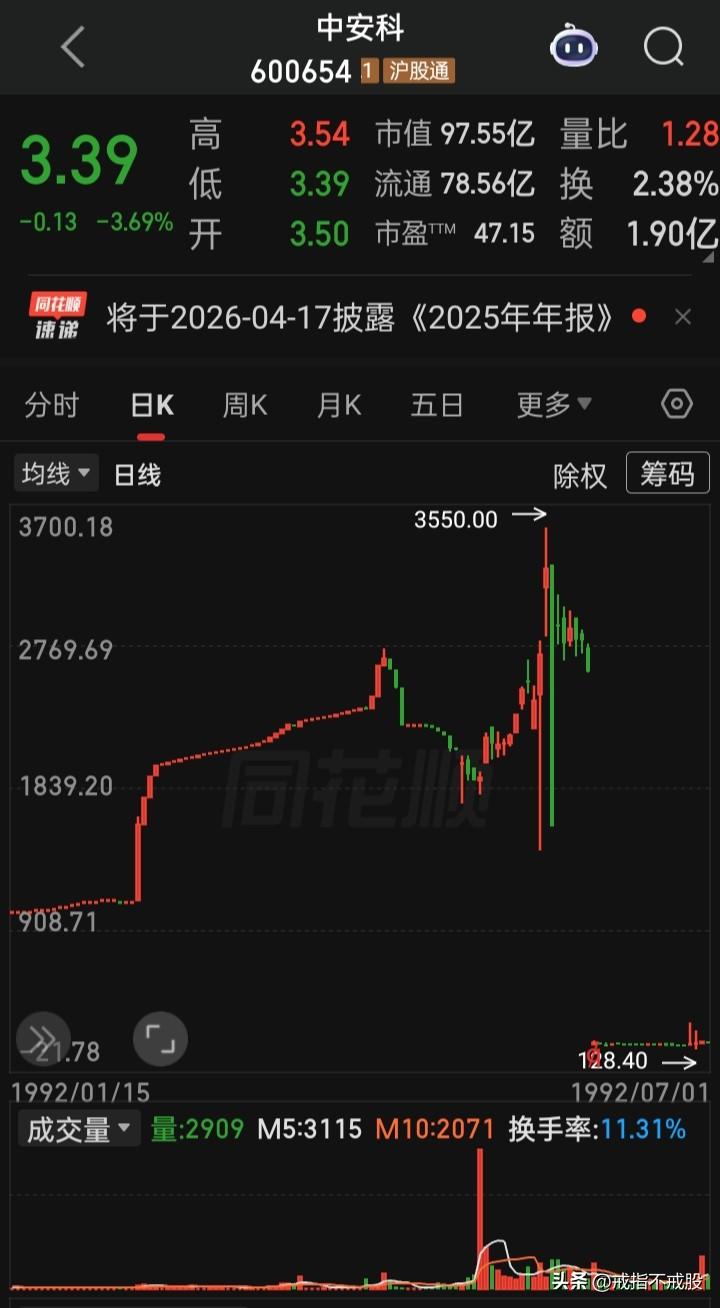Screen dimensions: 720x1308
Task: Open the 均线 moving average dropdown
Action: coord(55,473)
